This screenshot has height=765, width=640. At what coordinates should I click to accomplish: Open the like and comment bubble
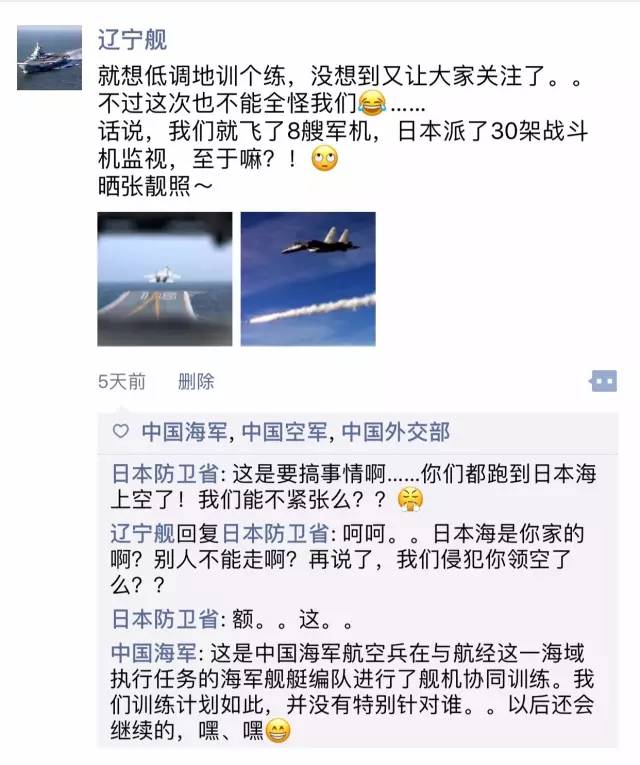[602, 381]
